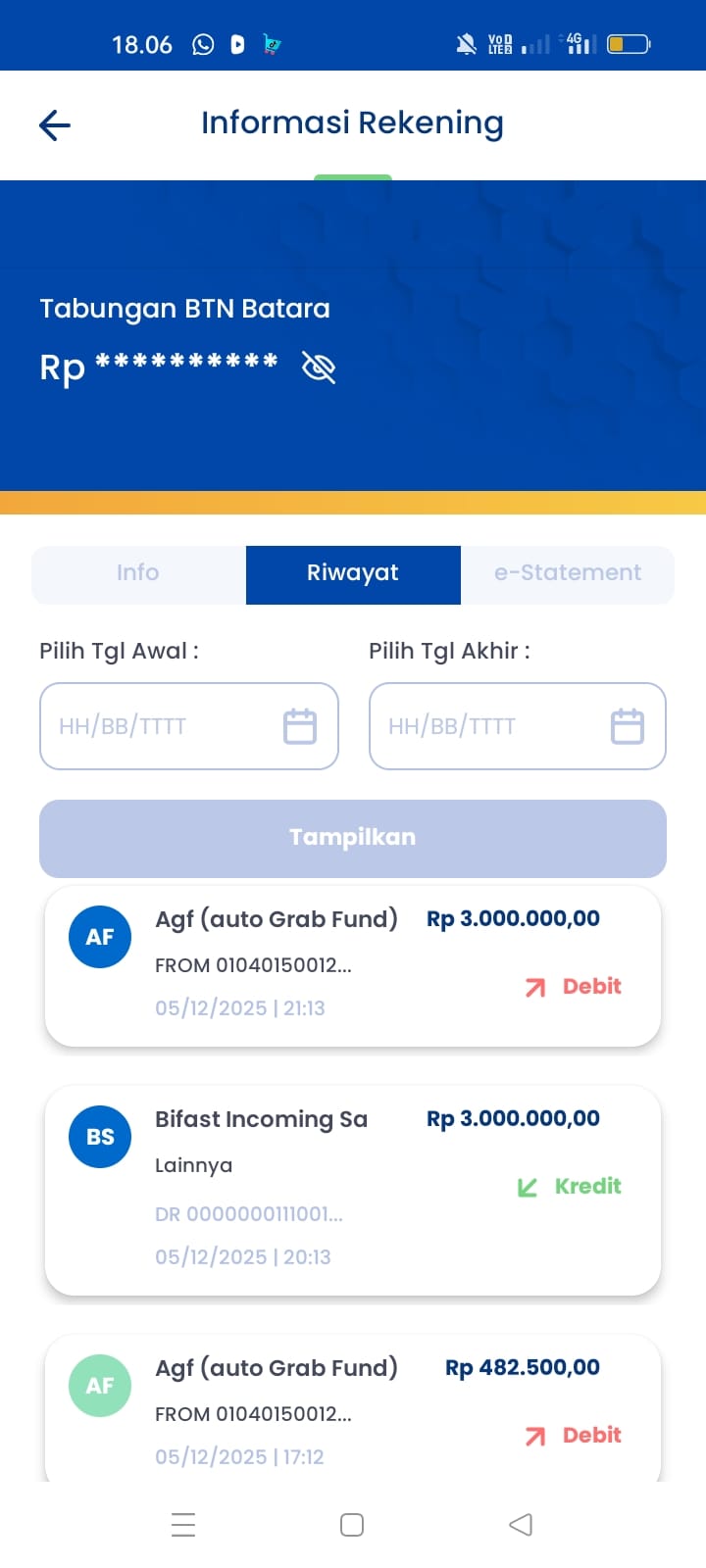706x1568 pixels.
Task: Open the HH/BB/TTTT start date selector
Action: coord(157,726)
